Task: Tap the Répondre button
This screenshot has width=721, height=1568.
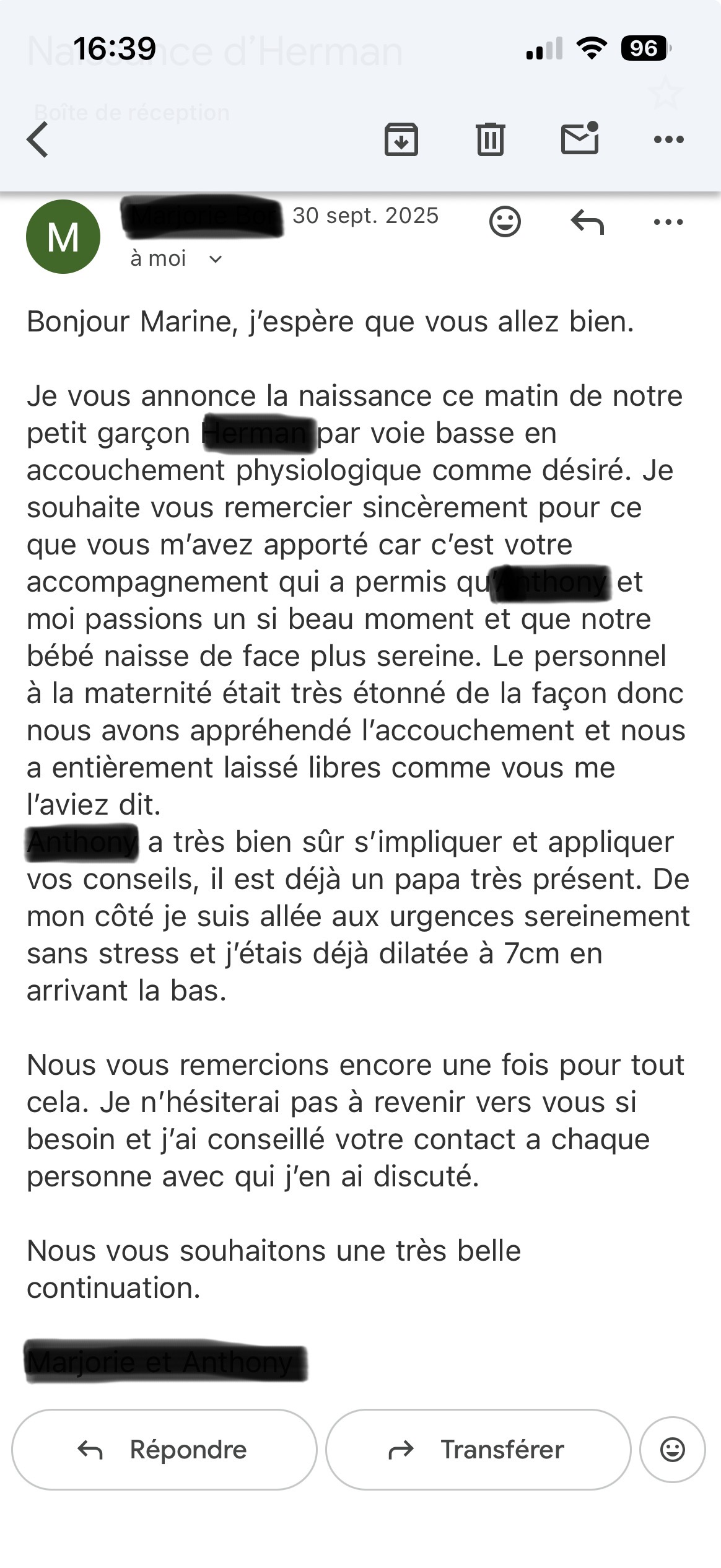Action: [x=164, y=1450]
